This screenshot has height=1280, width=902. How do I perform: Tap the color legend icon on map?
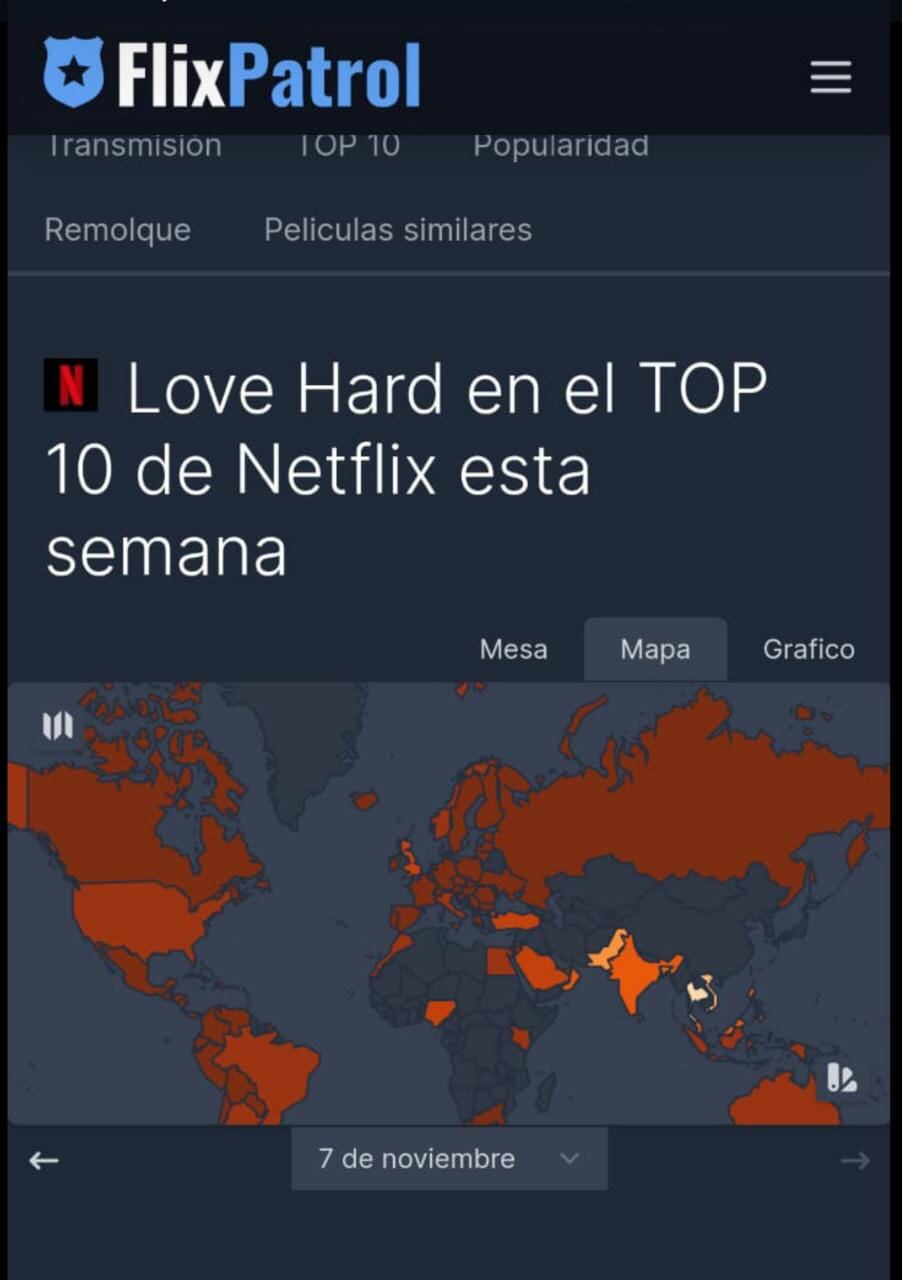coord(841,1078)
